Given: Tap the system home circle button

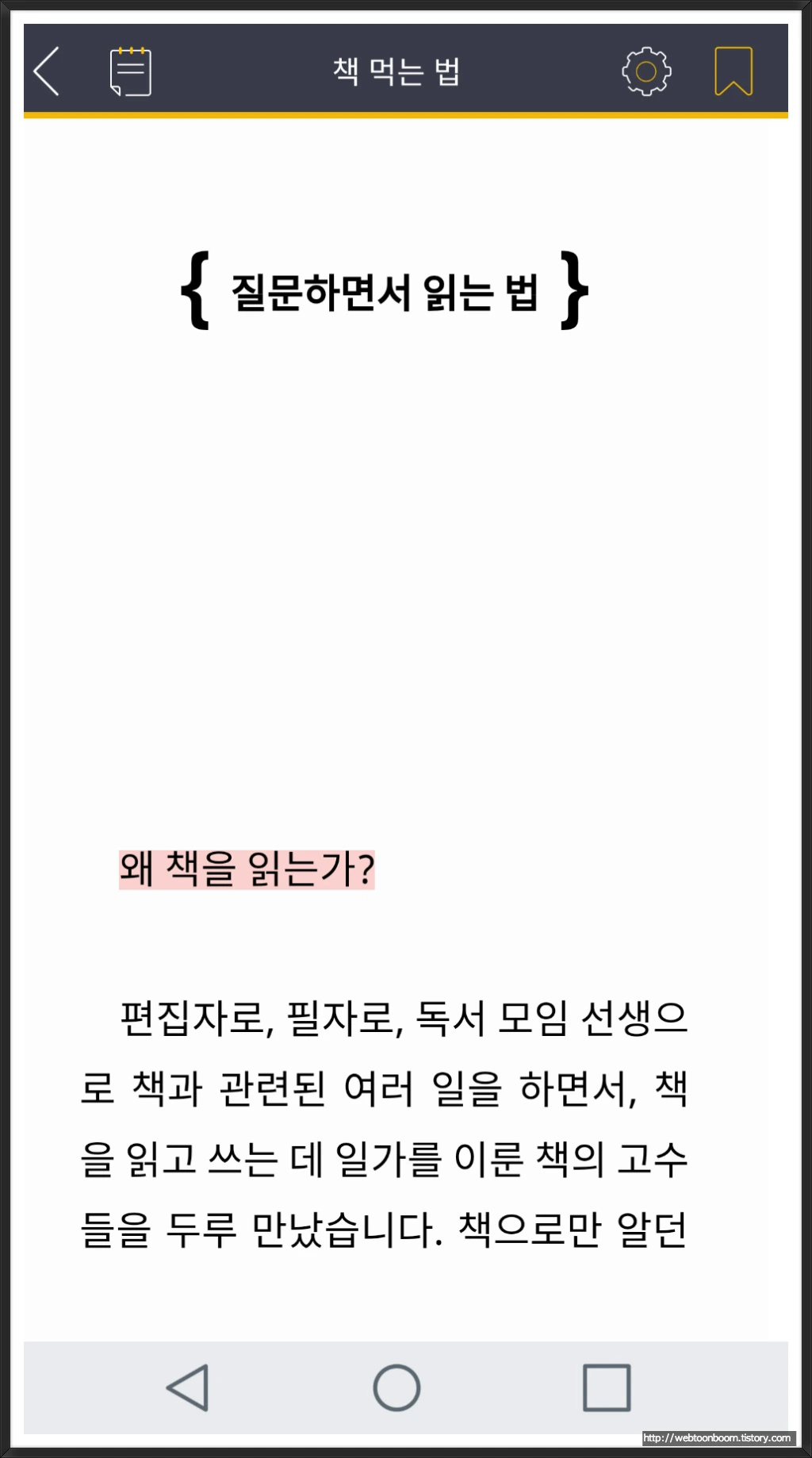Looking at the screenshot, I should [x=396, y=1387].
